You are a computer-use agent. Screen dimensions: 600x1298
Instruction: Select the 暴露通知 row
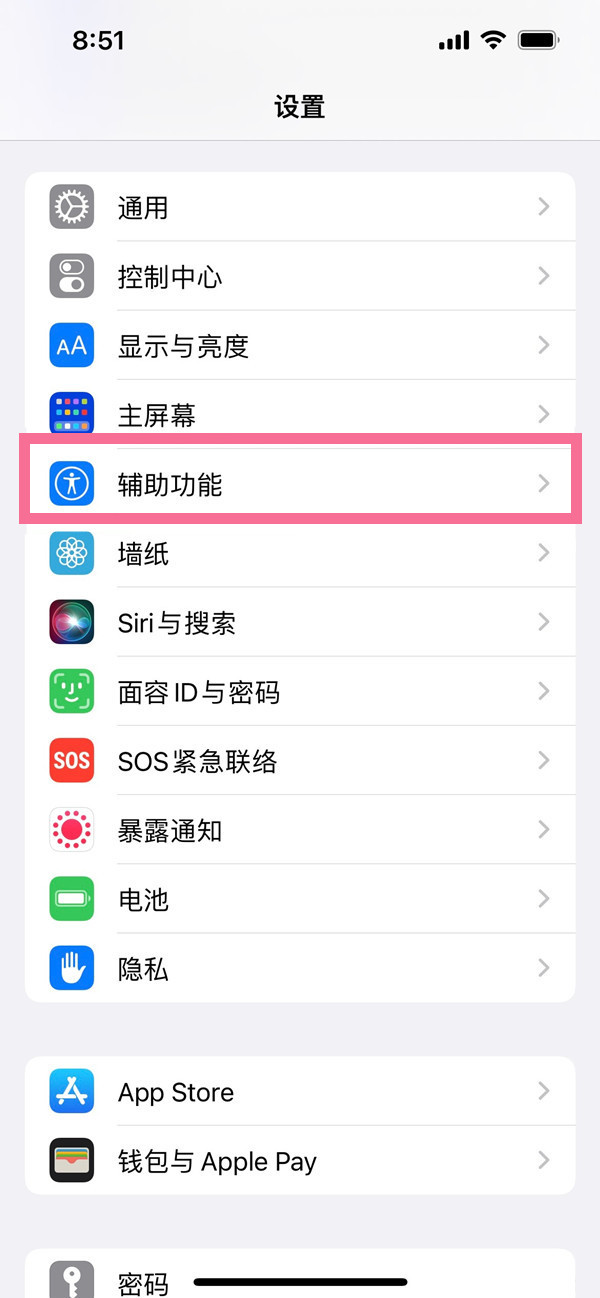click(x=300, y=830)
